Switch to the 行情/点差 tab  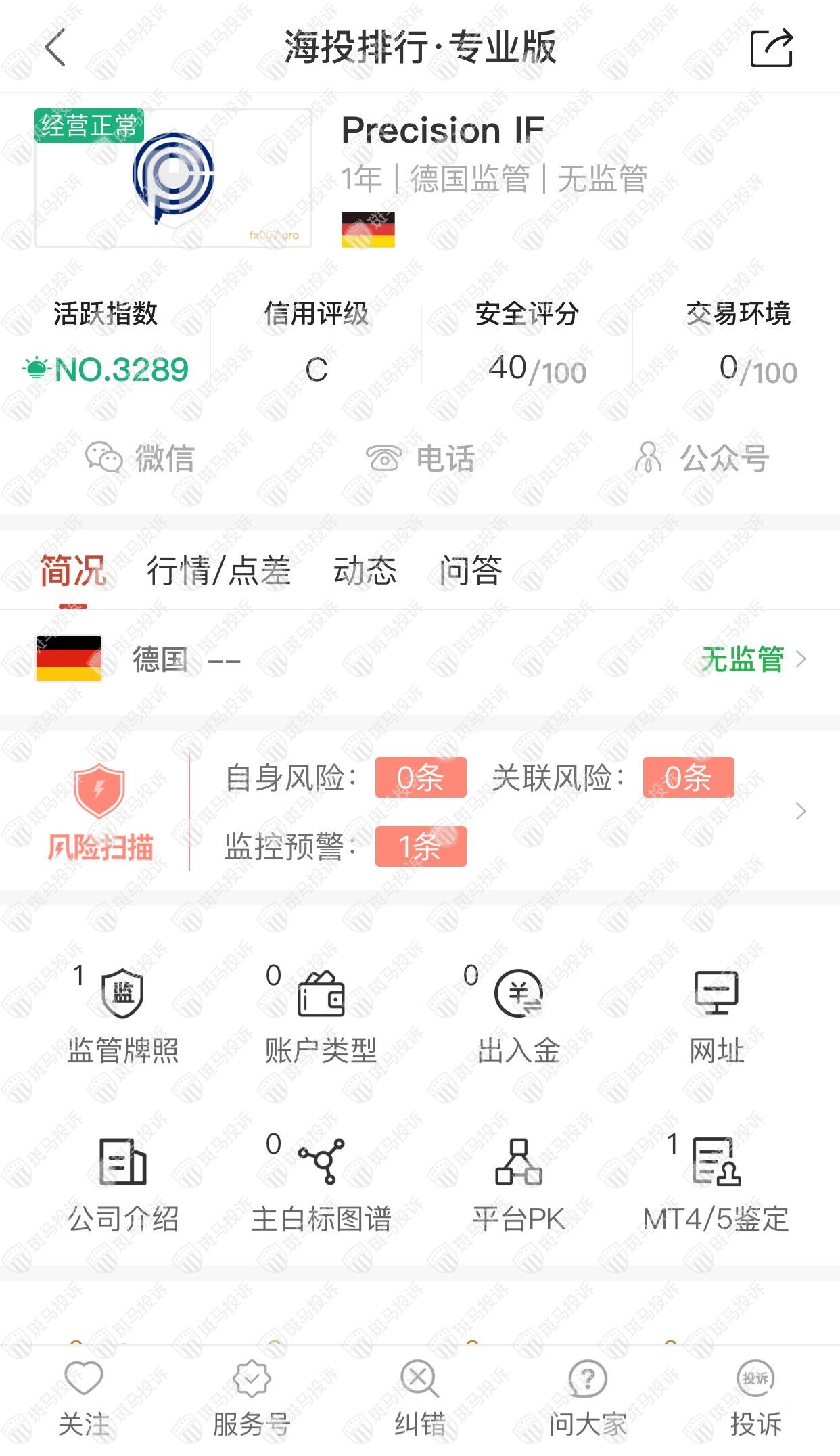[218, 570]
